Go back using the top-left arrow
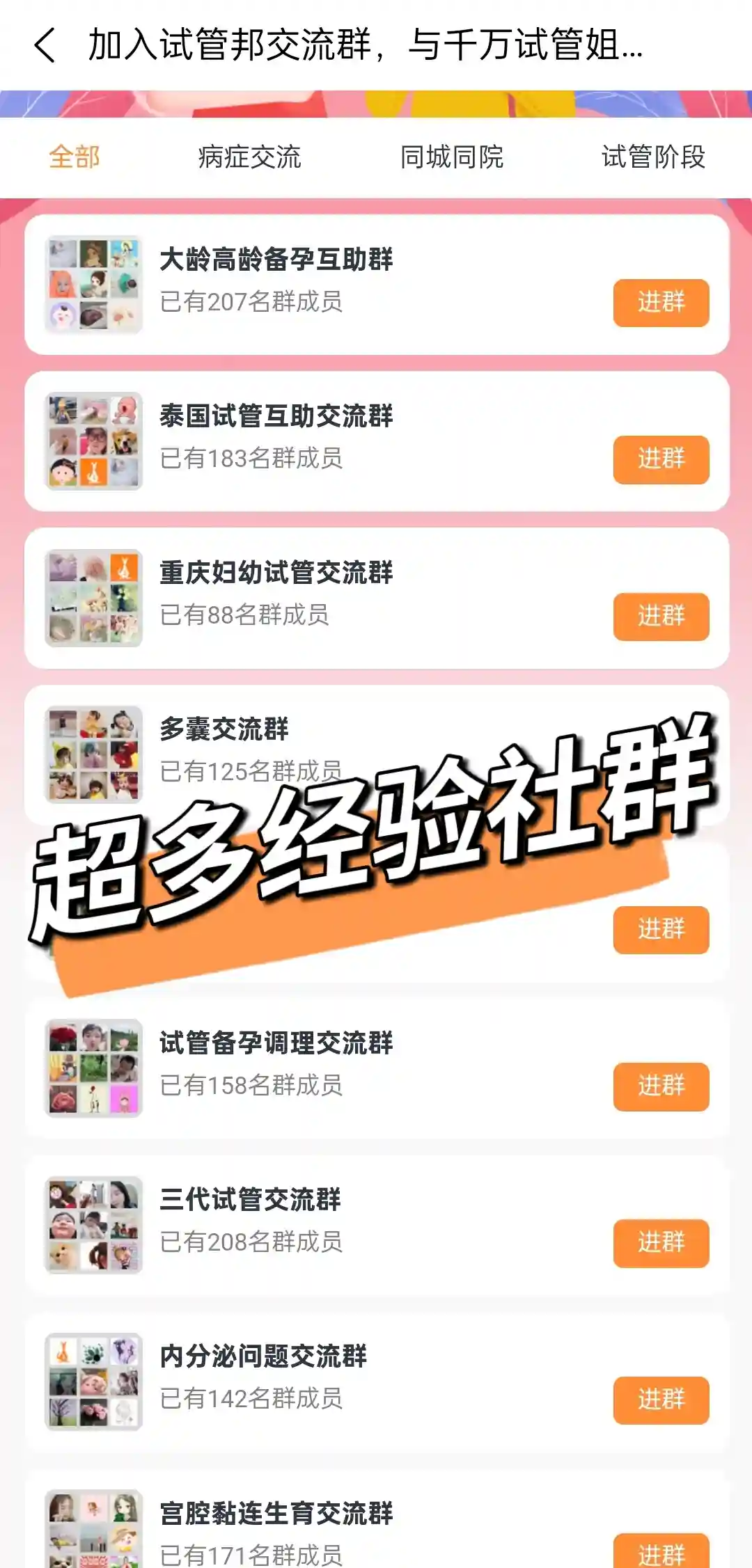Screen dimensions: 752x1568 (x=45, y=45)
